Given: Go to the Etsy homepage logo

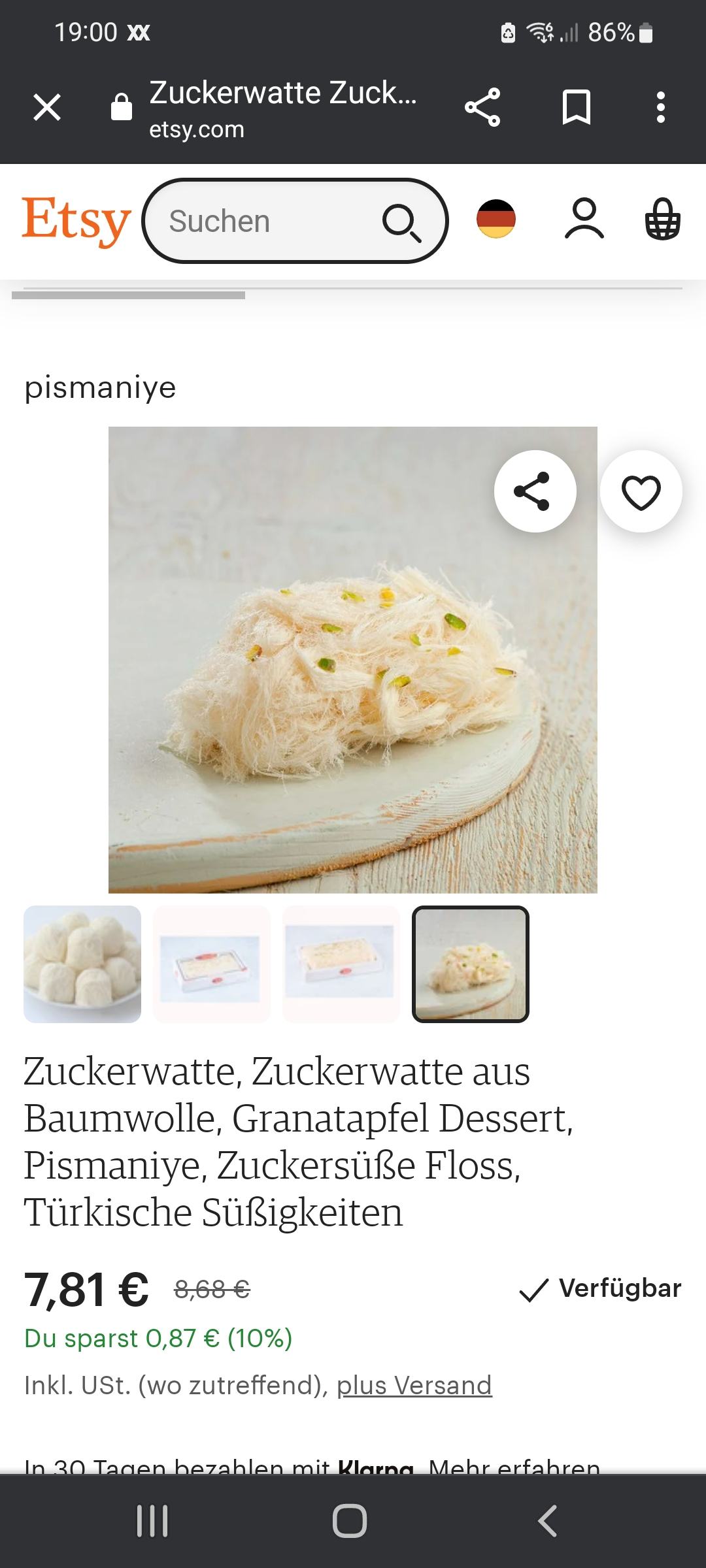Looking at the screenshot, I should 76,221.
